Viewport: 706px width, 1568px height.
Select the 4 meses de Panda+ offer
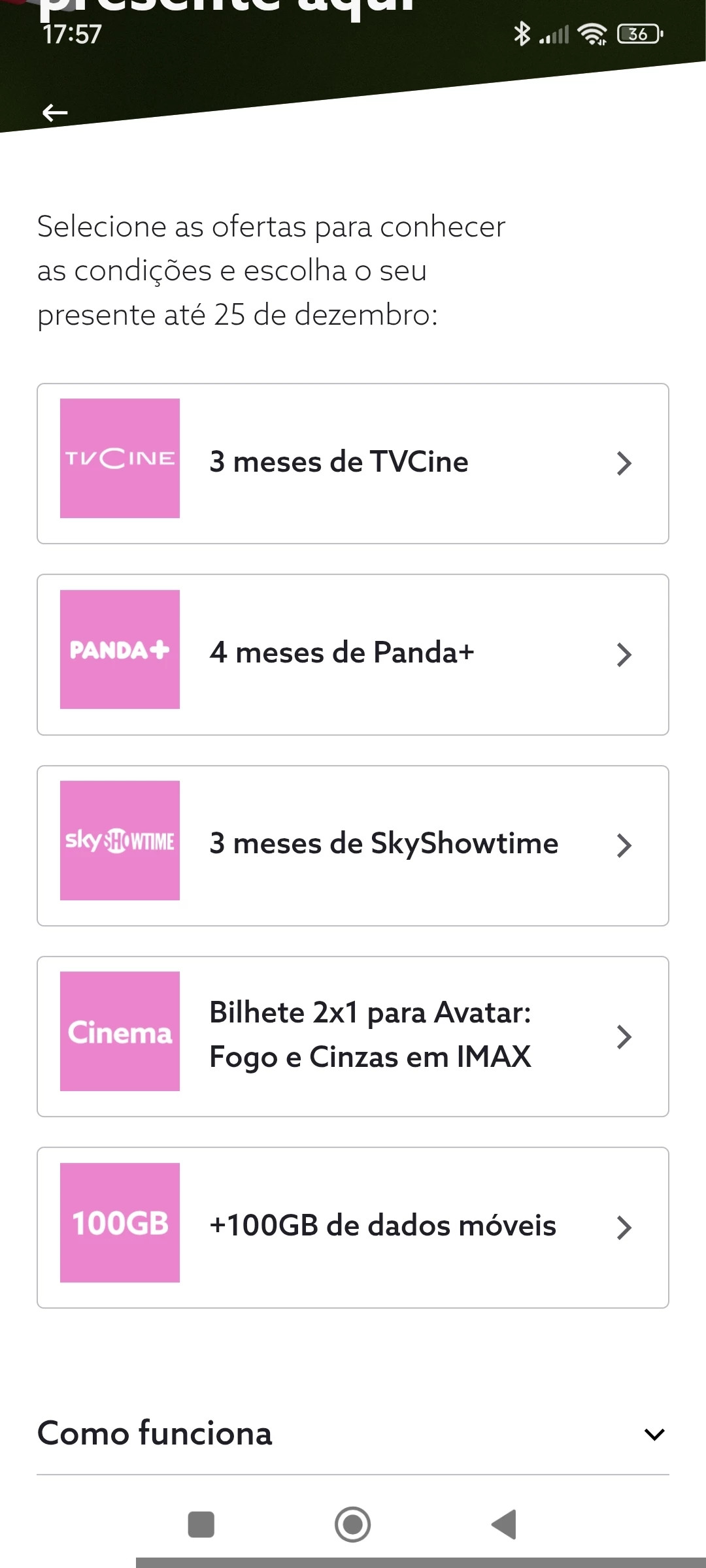[353, 654]
